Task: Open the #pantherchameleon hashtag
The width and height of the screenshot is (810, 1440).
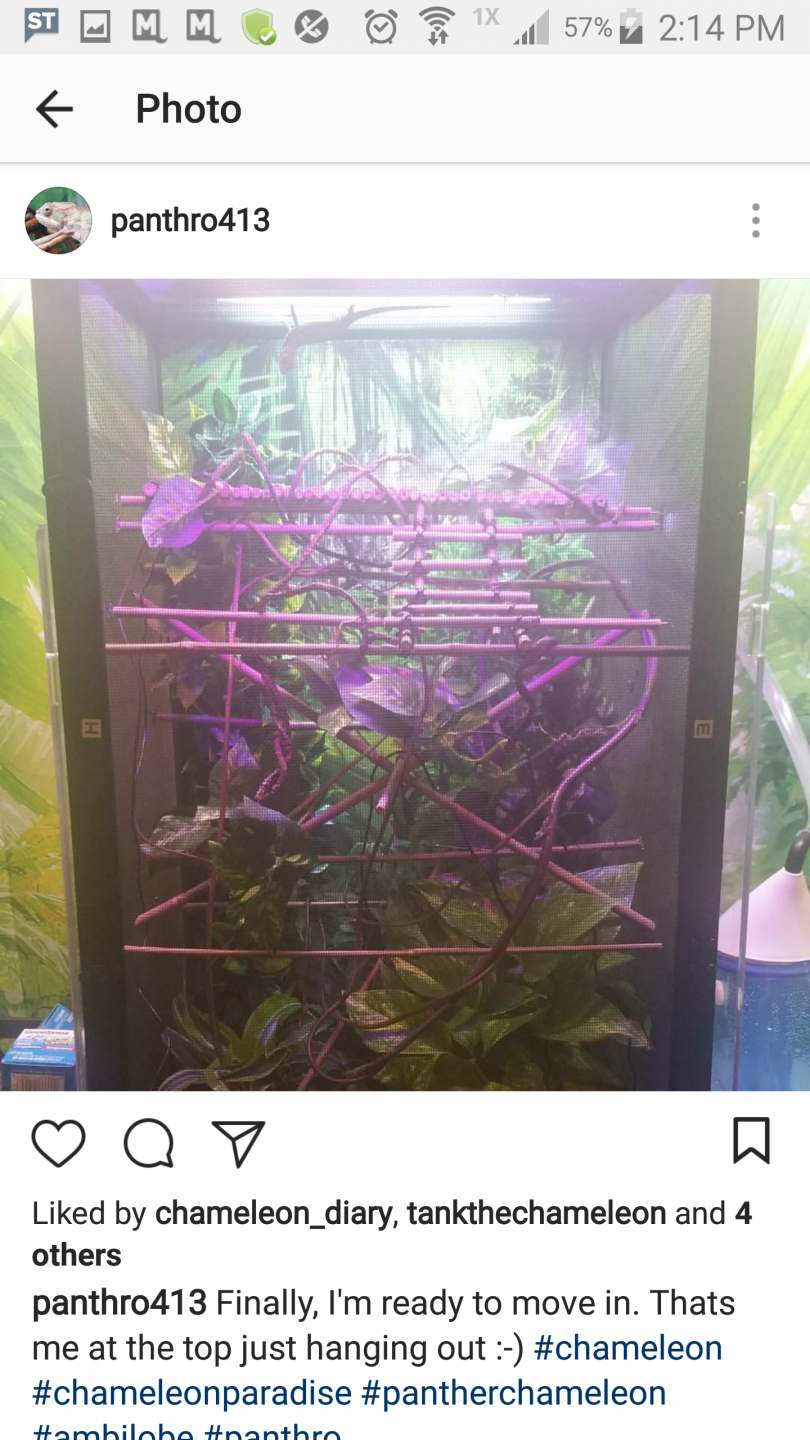Action: point(513,1393)
